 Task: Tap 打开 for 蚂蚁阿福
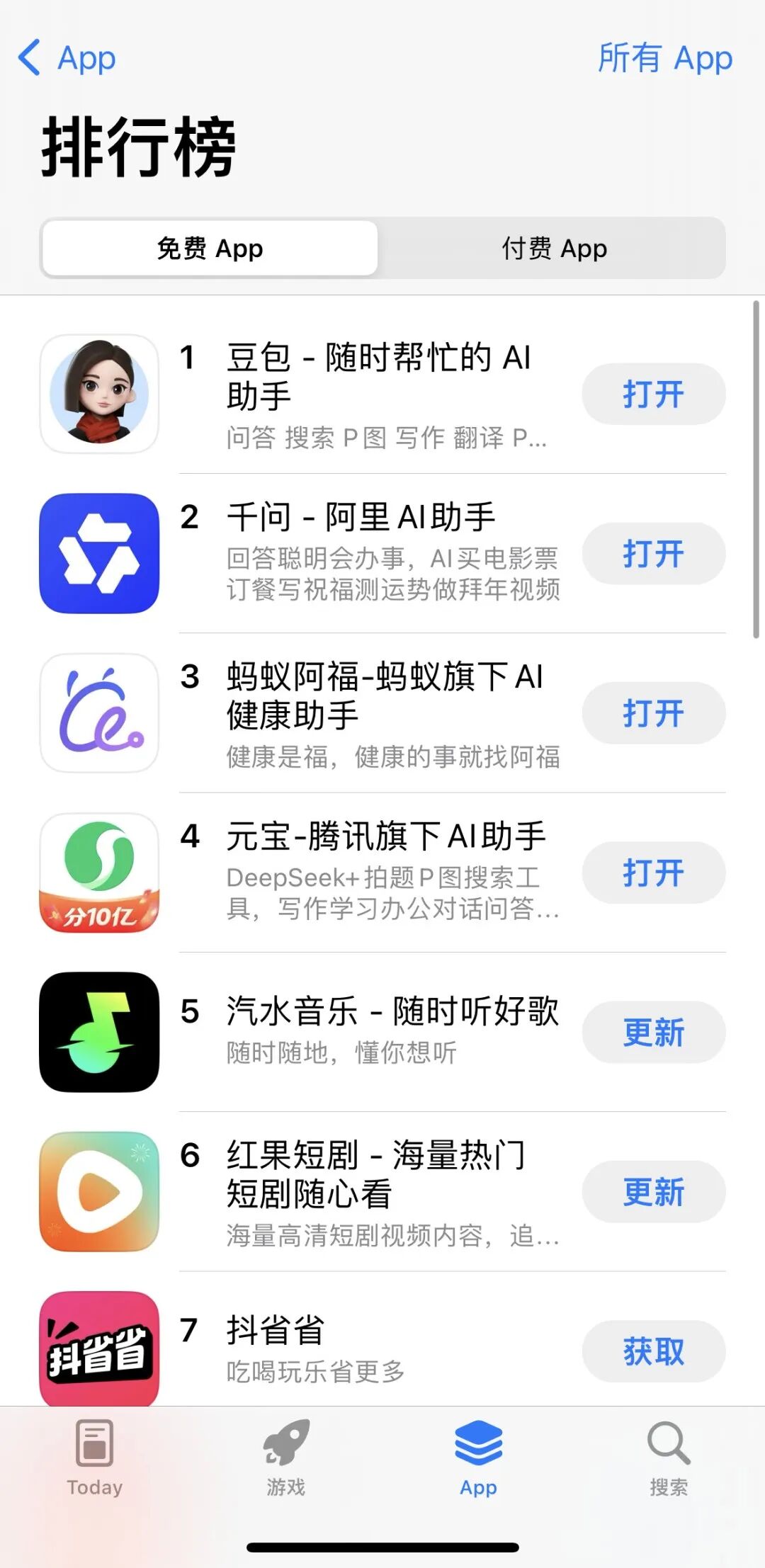click(x=653, y=712)
